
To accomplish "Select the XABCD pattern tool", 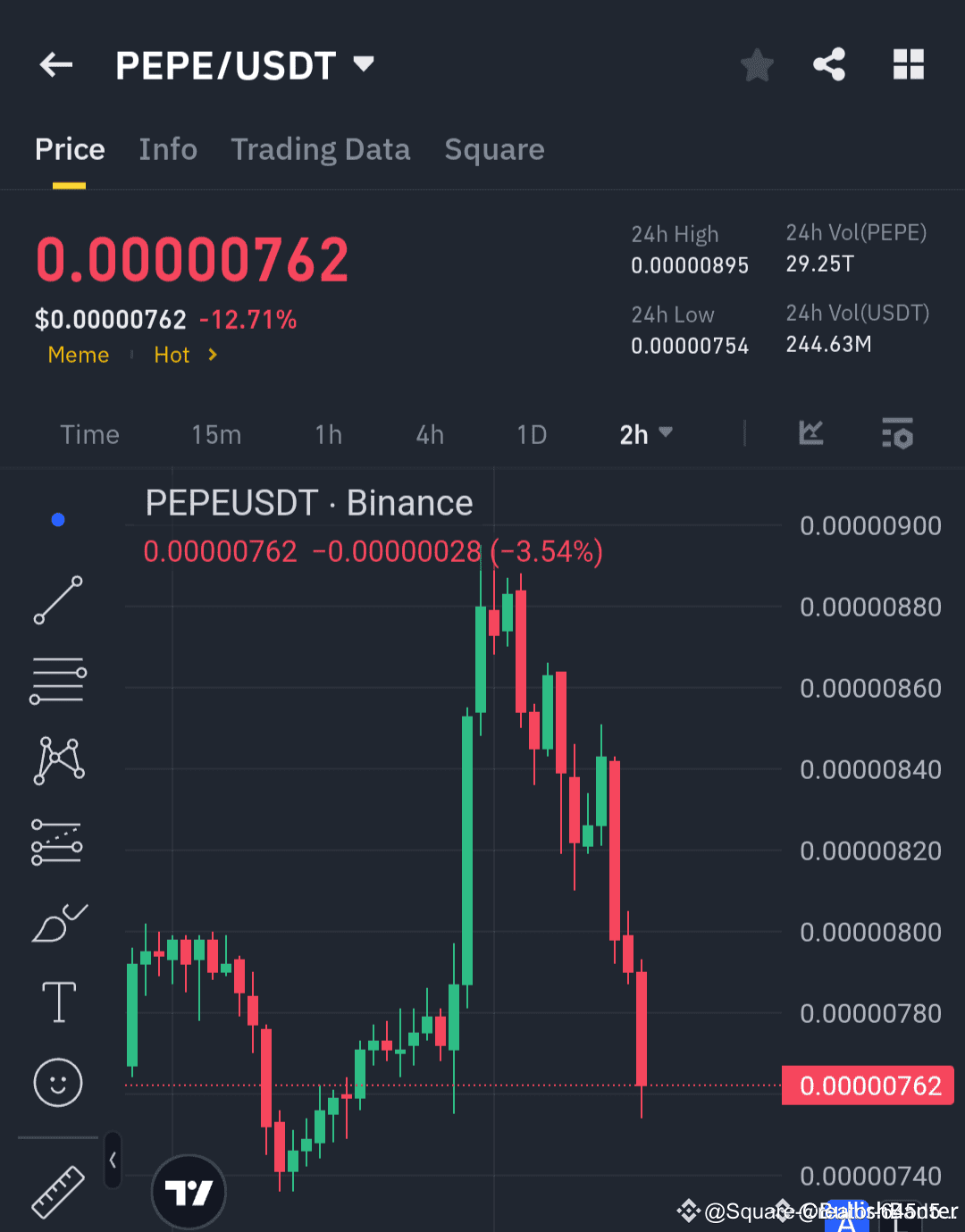I will pyautogui.click(x=57, y=759).
